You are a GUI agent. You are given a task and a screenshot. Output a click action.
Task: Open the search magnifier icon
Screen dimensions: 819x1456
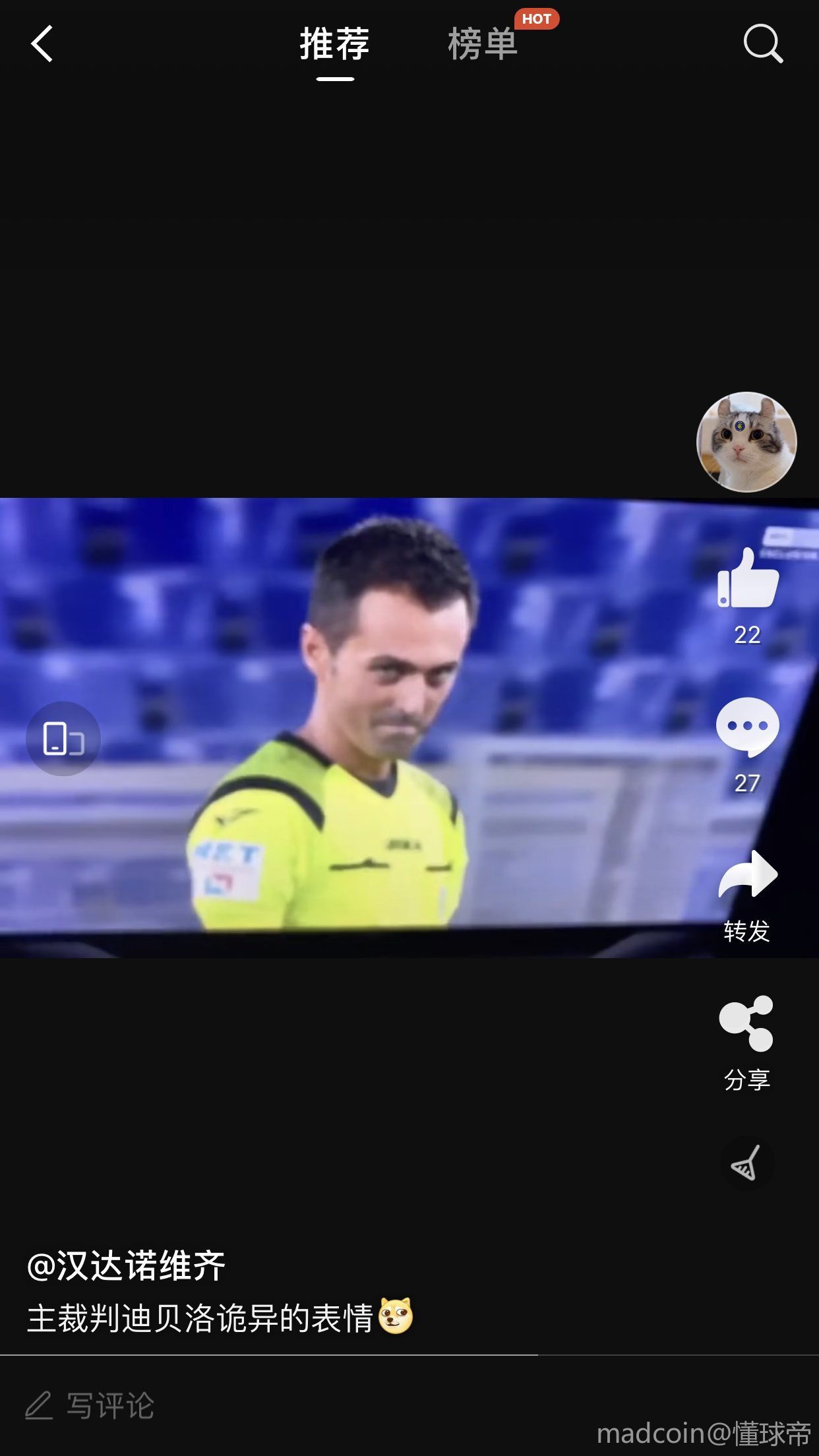coord(762,44)
